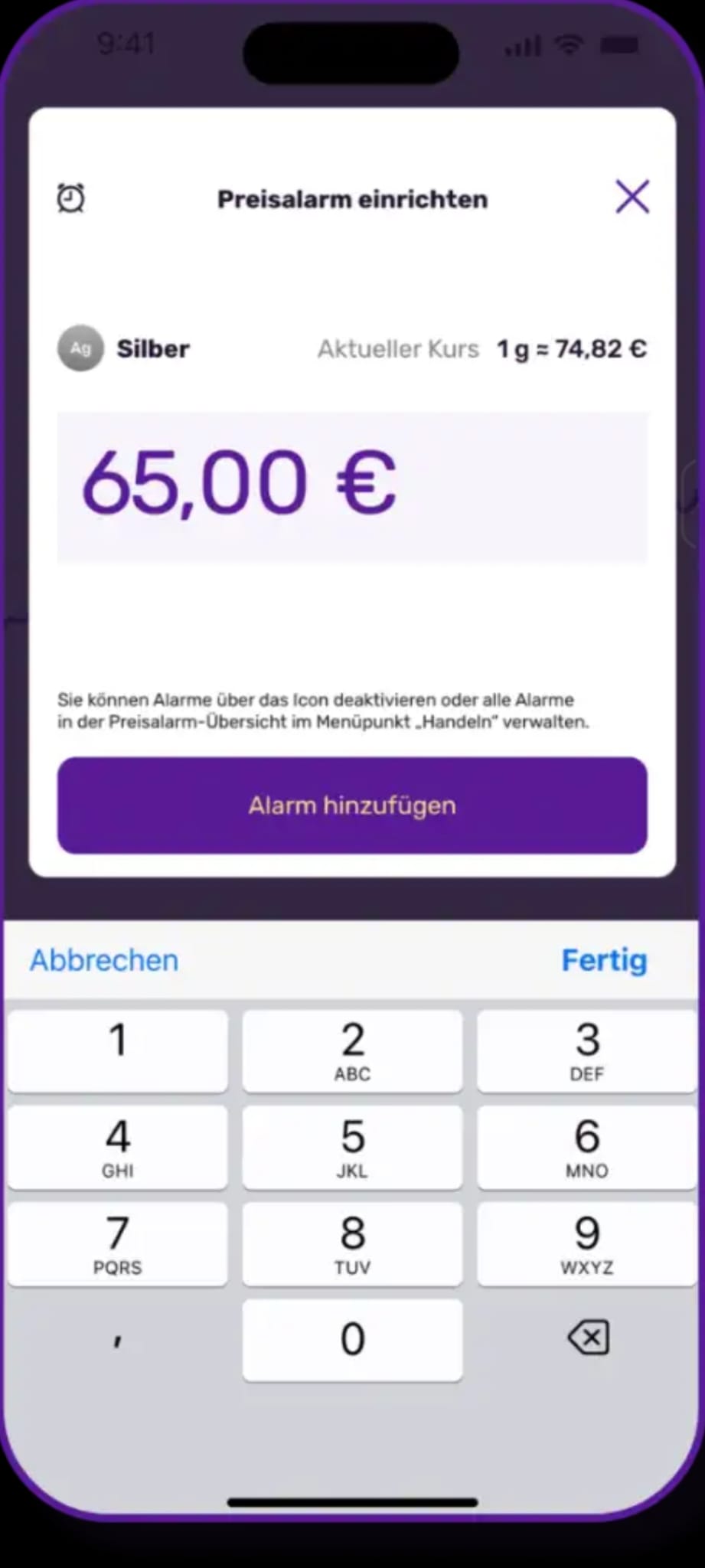This screenshot has width=705, height=1568.
Task: Close the Preisalarm einrichten dialog
Action: [632, 197]
